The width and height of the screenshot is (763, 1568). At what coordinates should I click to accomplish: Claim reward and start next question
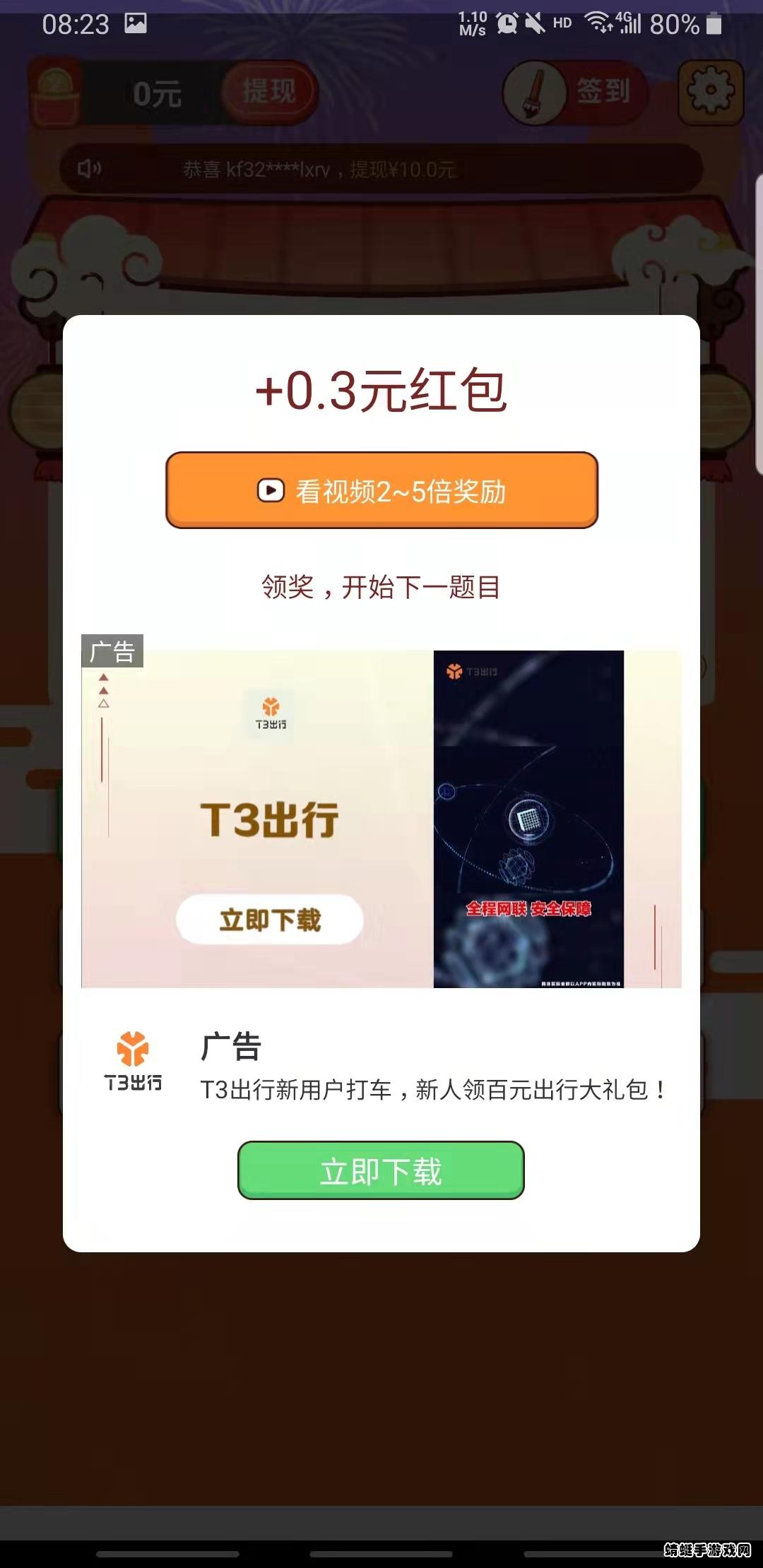click(x=381, y=587)
